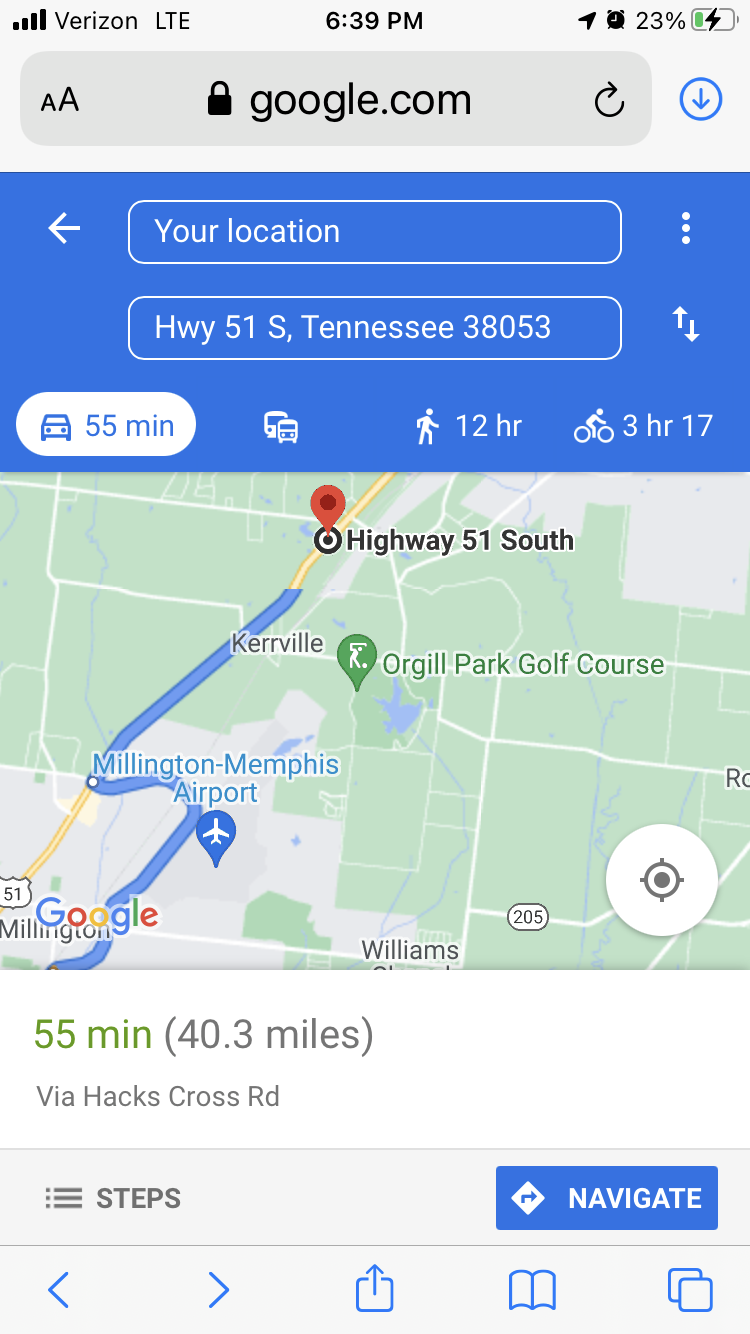Select driving mode 55 min
The height and width of the screenshot is (1334, 750).
point(106,426)
